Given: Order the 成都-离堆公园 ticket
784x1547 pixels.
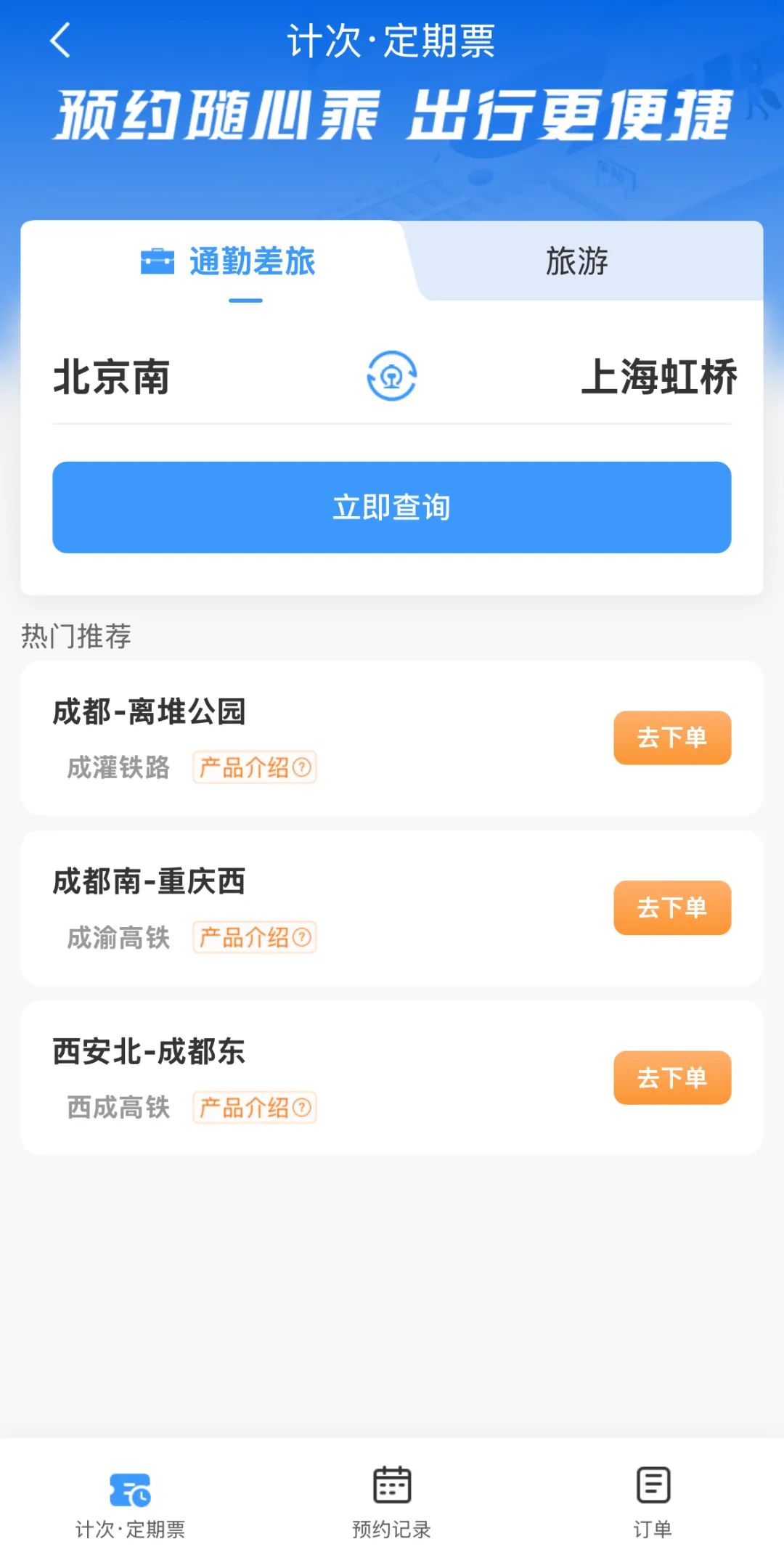Looking at the screenshot, I should pyautogui.click(x=671, y=738).
